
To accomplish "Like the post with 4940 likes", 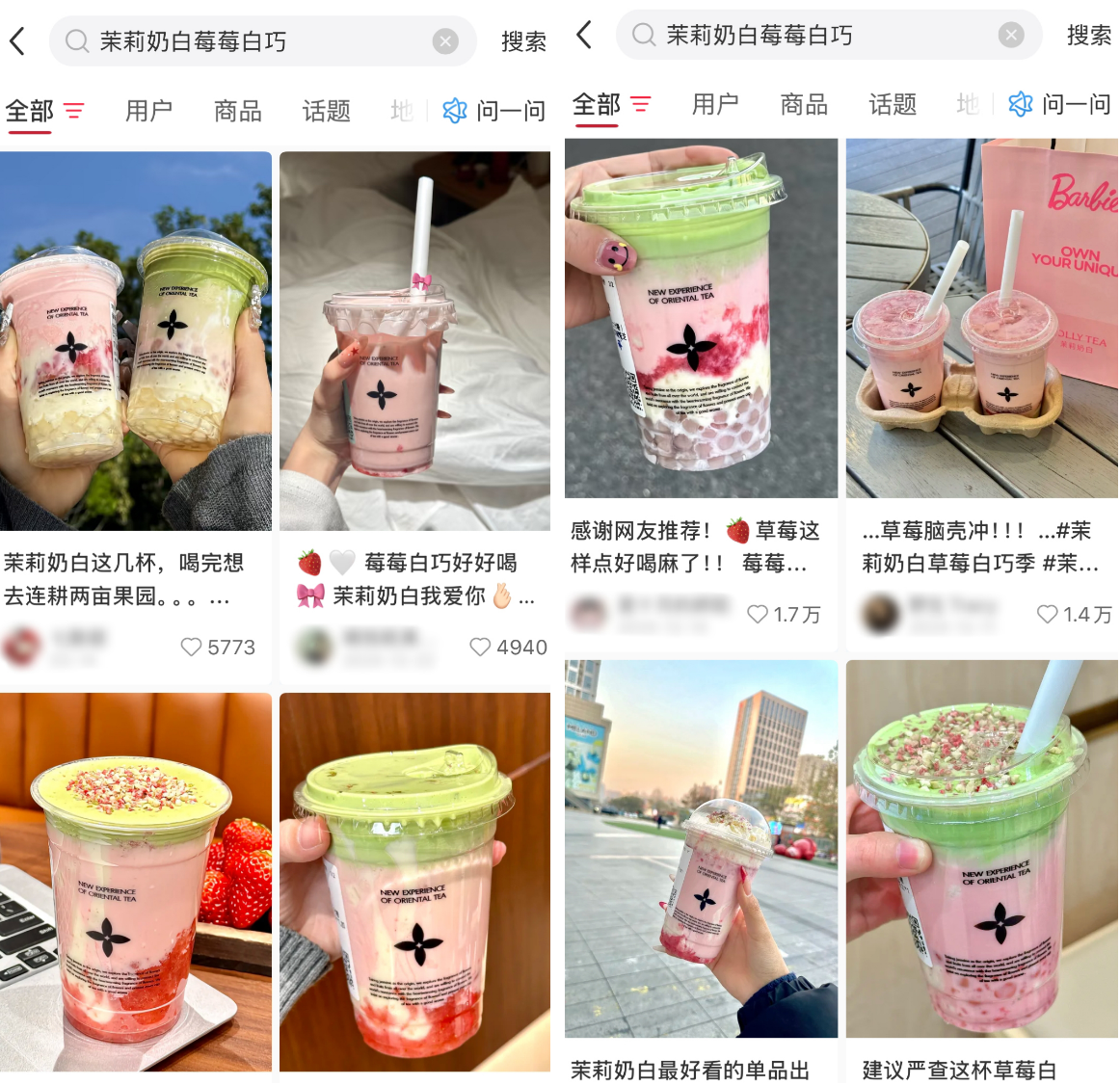I will click(480, 648).
